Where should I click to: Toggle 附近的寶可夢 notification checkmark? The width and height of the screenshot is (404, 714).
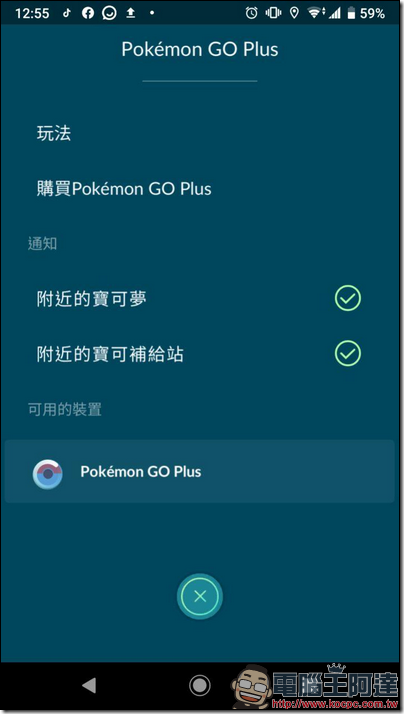348,298
